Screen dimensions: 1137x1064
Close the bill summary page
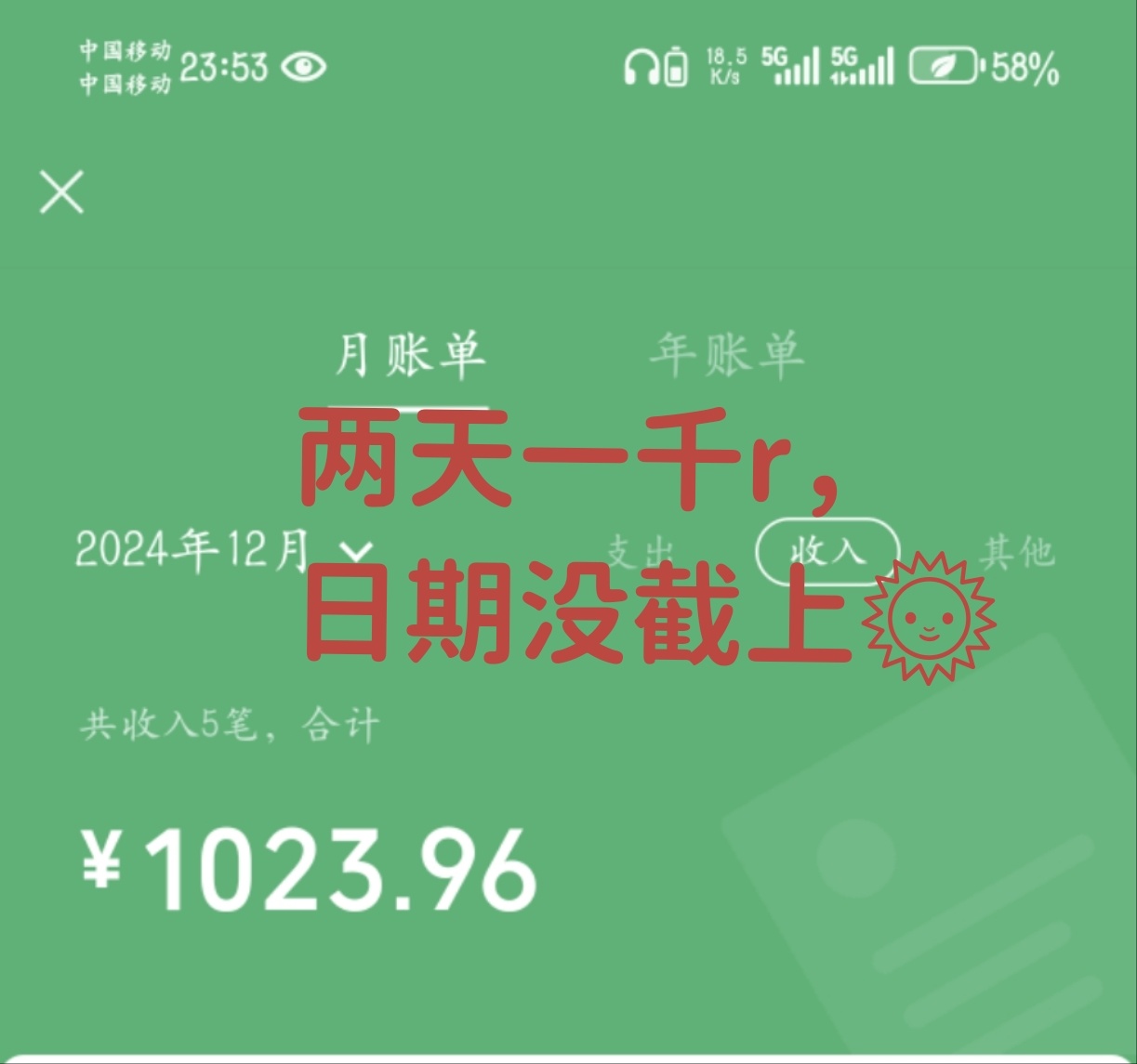[62, 193]
